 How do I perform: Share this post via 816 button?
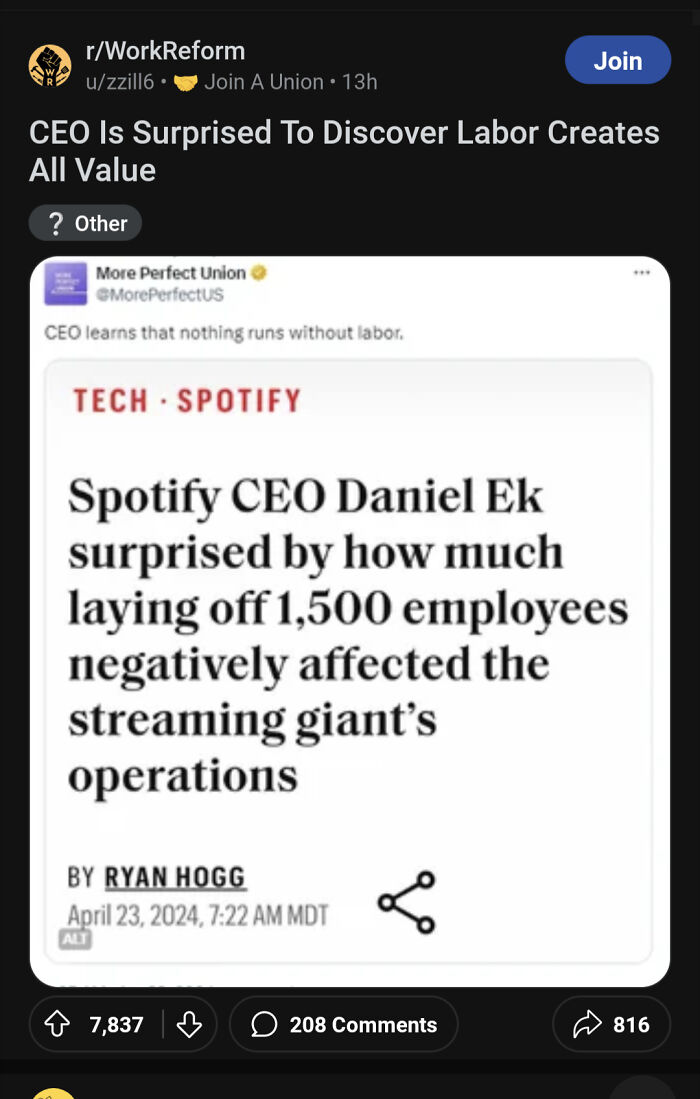pyautogui.click(x=611, y=1024)
